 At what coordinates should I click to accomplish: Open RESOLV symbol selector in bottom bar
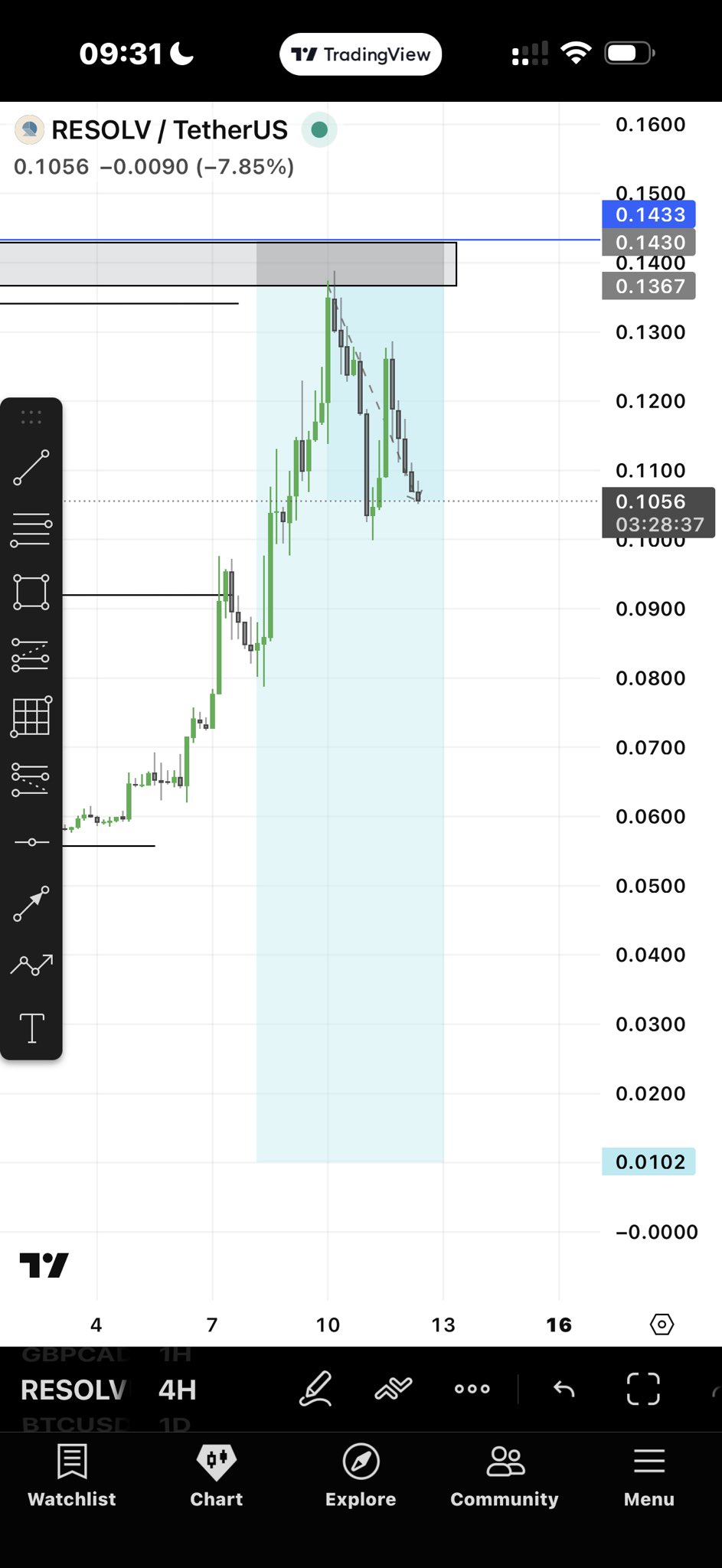coord(74,1390)
